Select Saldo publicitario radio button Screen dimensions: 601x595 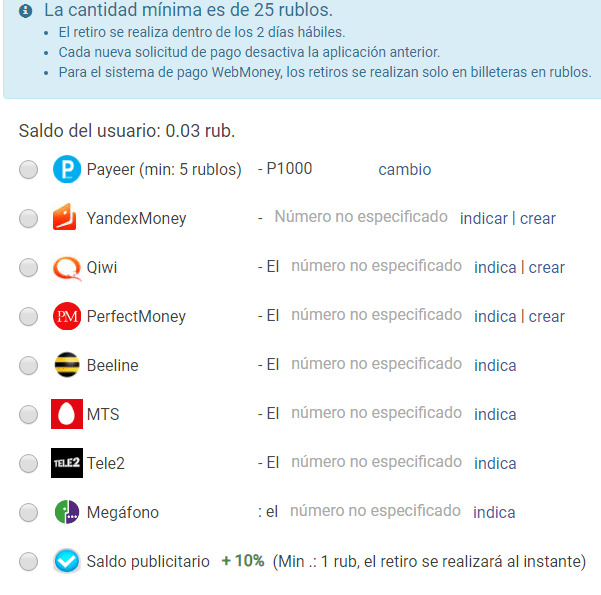tap(28, 562)
